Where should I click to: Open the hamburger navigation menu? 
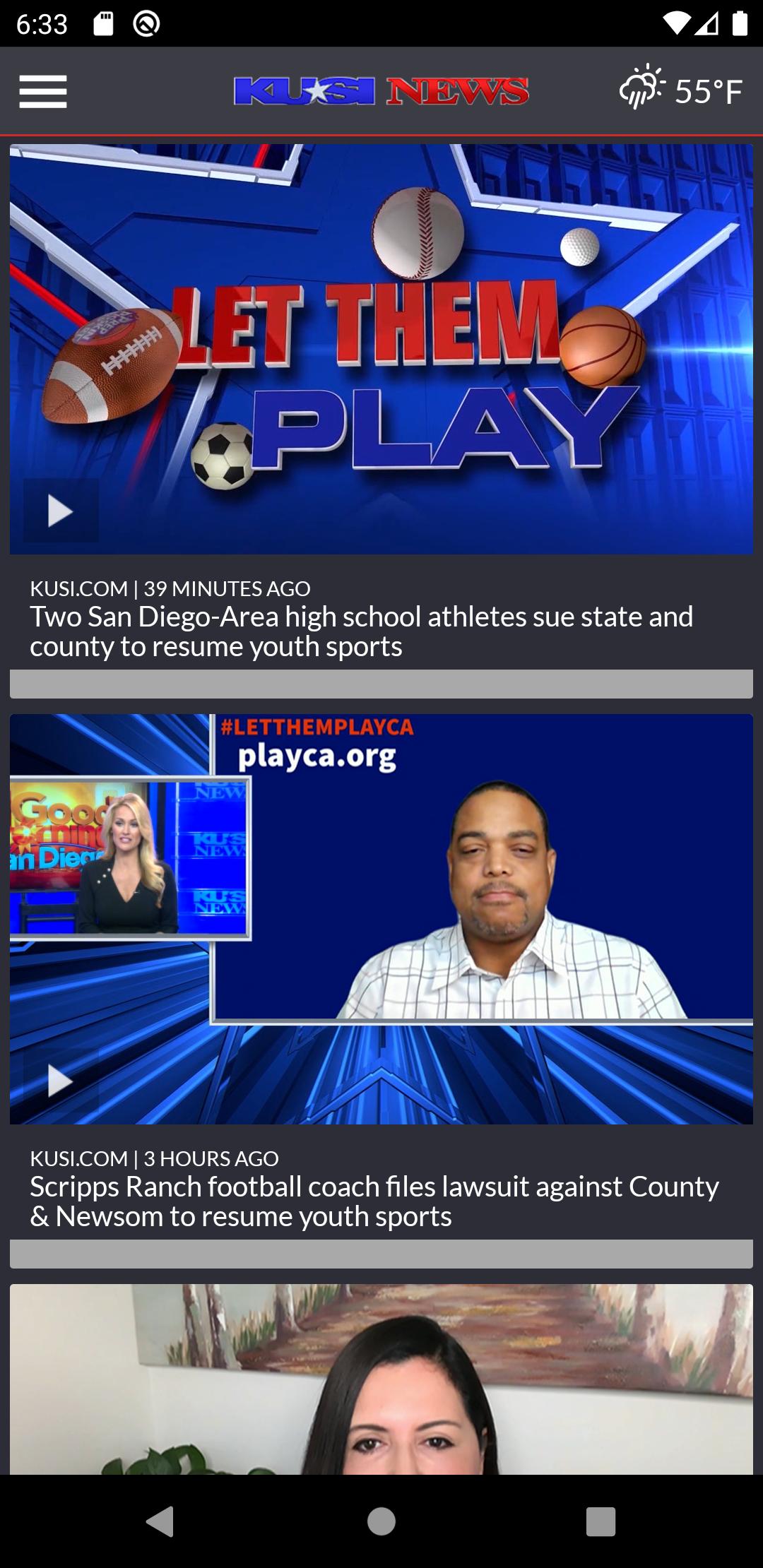(43, 92)
